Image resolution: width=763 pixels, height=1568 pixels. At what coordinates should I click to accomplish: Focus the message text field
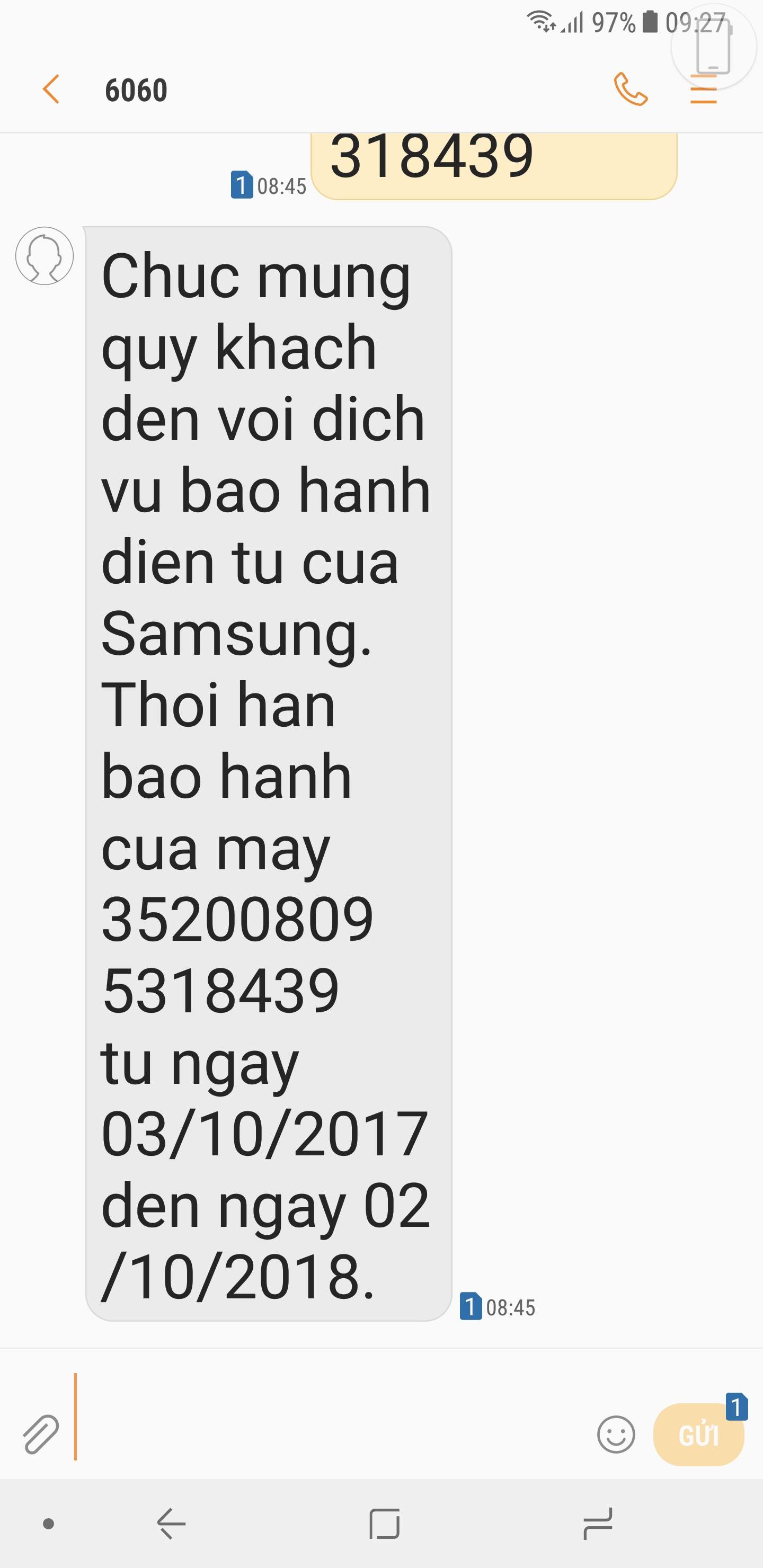(x=329, y=1416)
